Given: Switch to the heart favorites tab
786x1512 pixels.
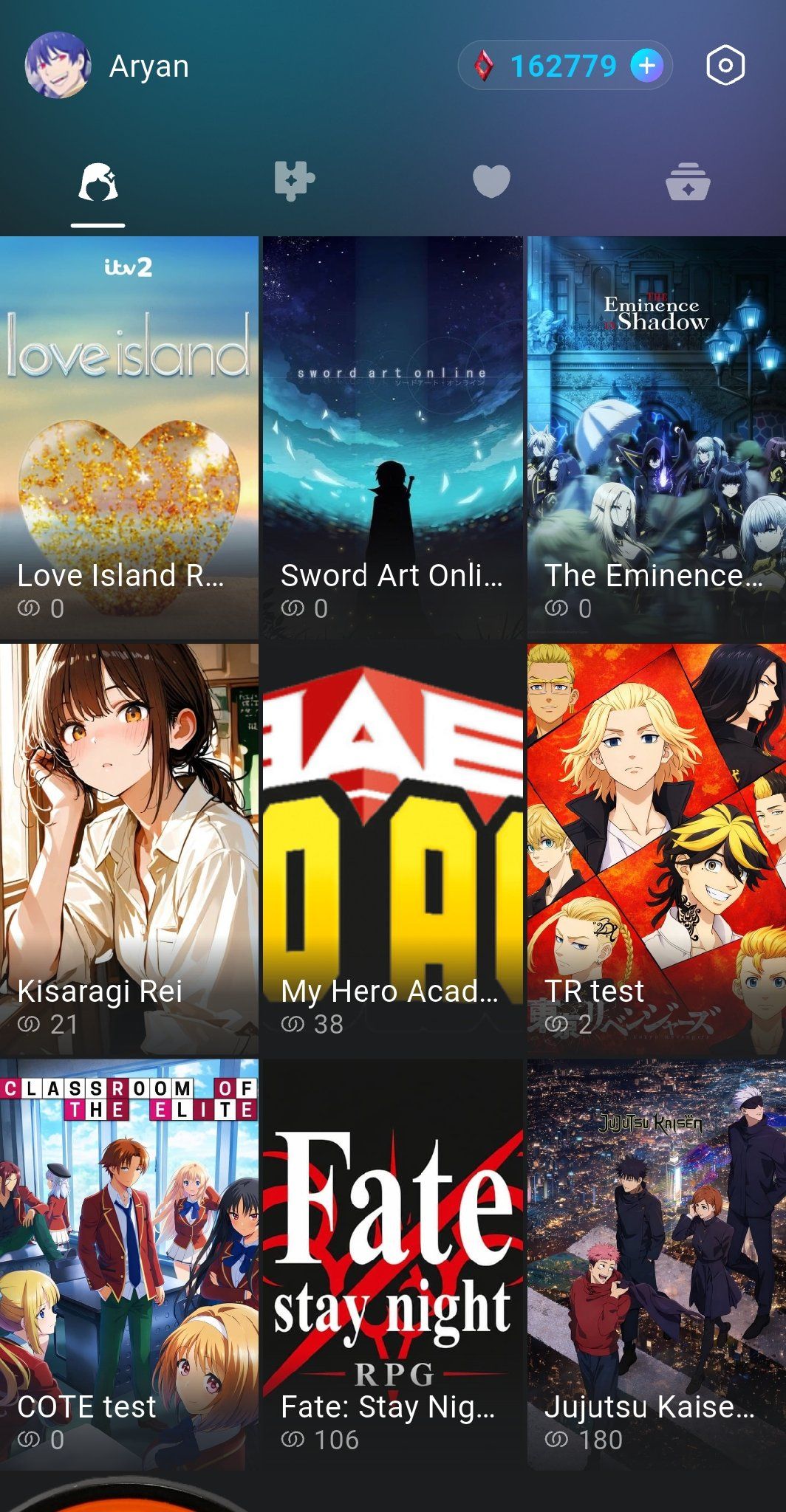Looking at the screenshot, I should tap(491, 181).
